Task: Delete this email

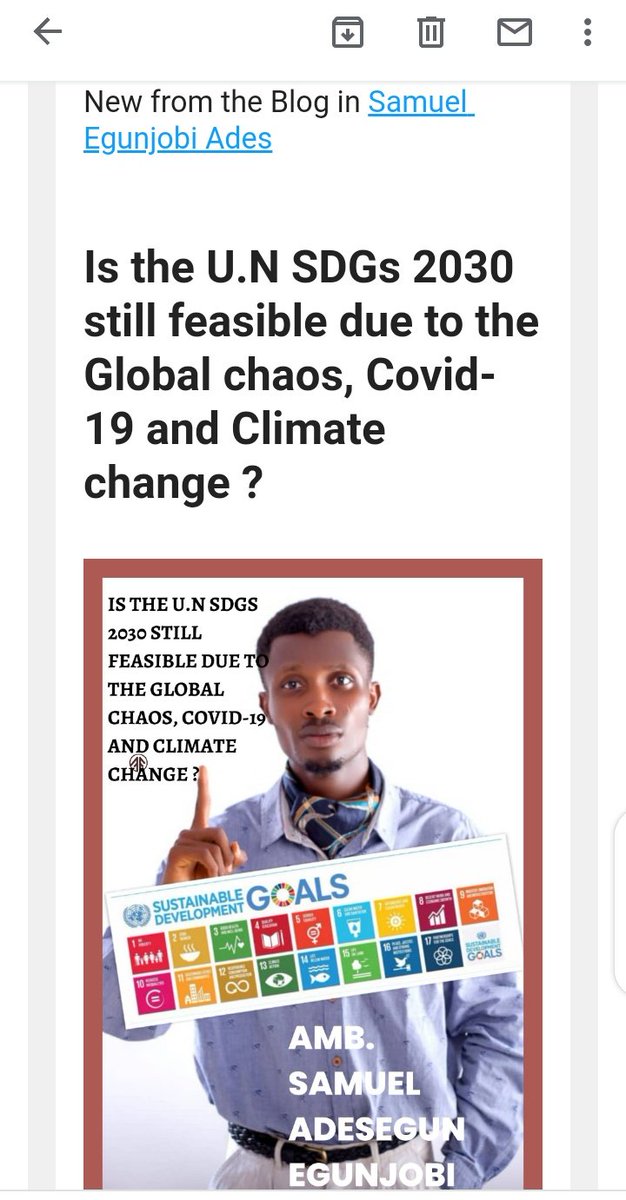Action: [431, 33]
